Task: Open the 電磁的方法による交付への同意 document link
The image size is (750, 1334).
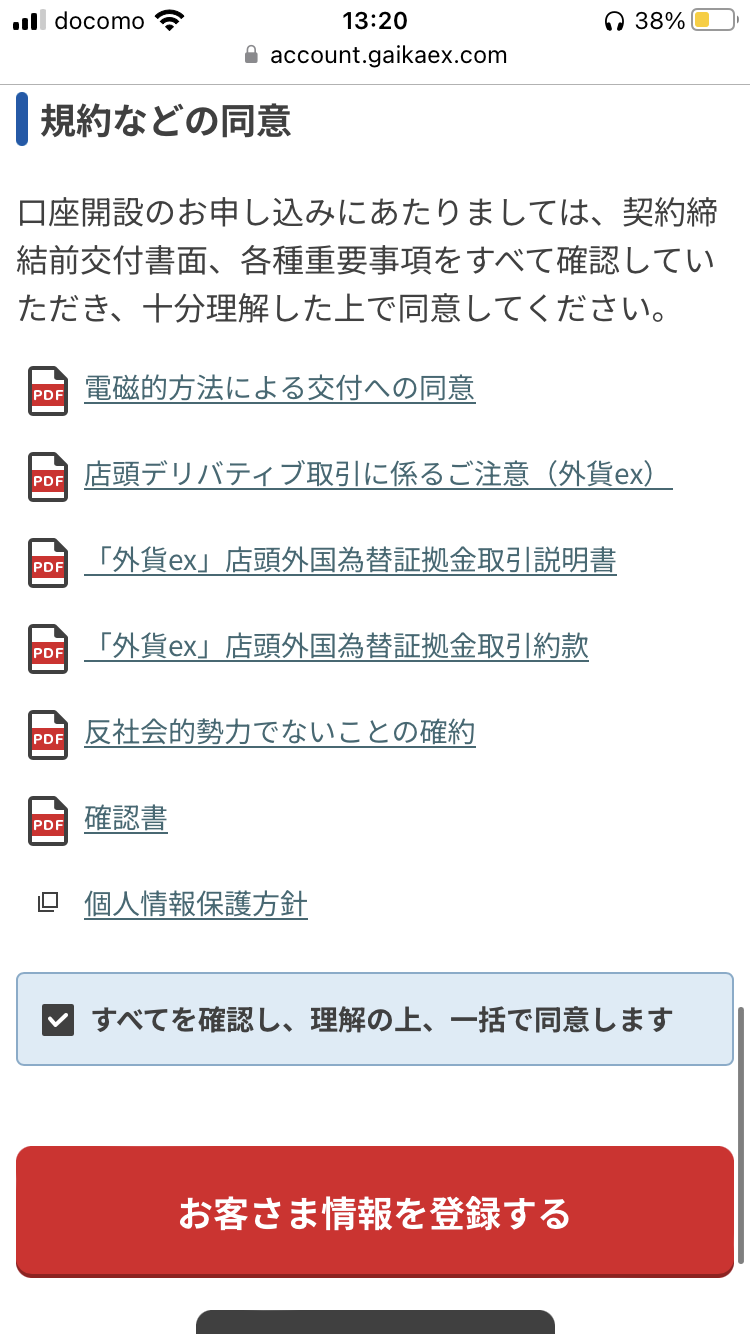Action: (279, 387)
